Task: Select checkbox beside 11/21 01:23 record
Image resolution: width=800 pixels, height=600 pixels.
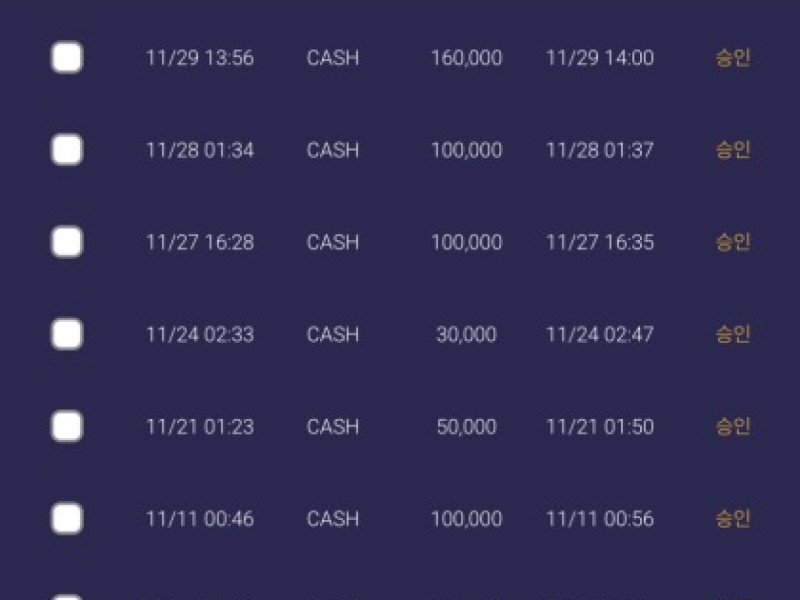Action: (x=67, y=427)
